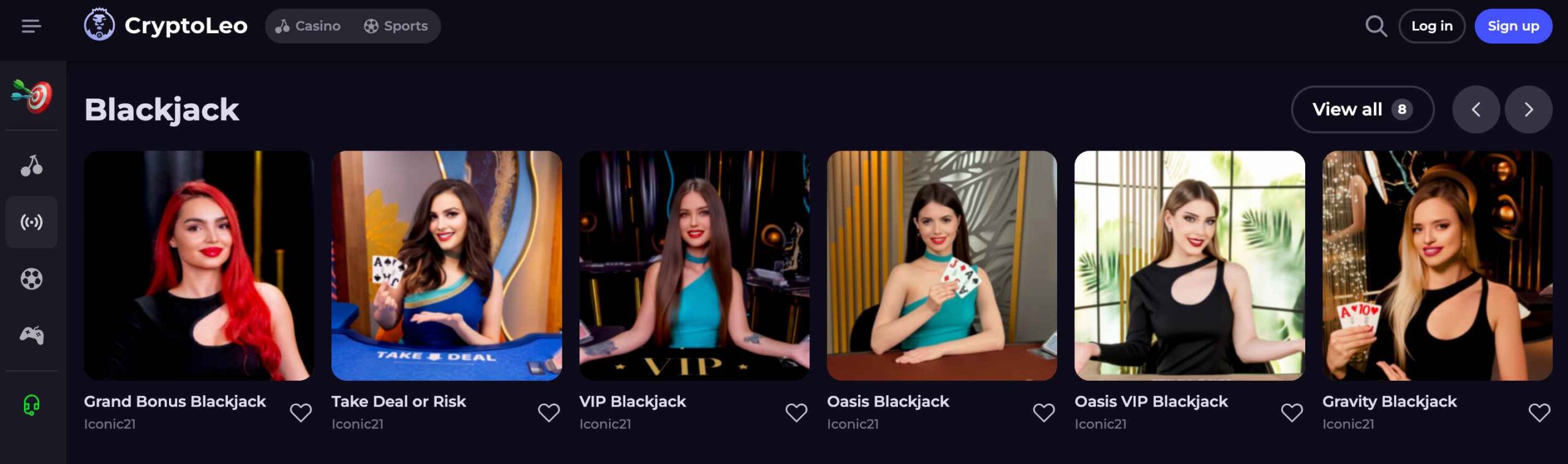Viewport: 1568px width, 464px height.
Task: Show next Blackjack games with right arrow
Action: 1528,110
